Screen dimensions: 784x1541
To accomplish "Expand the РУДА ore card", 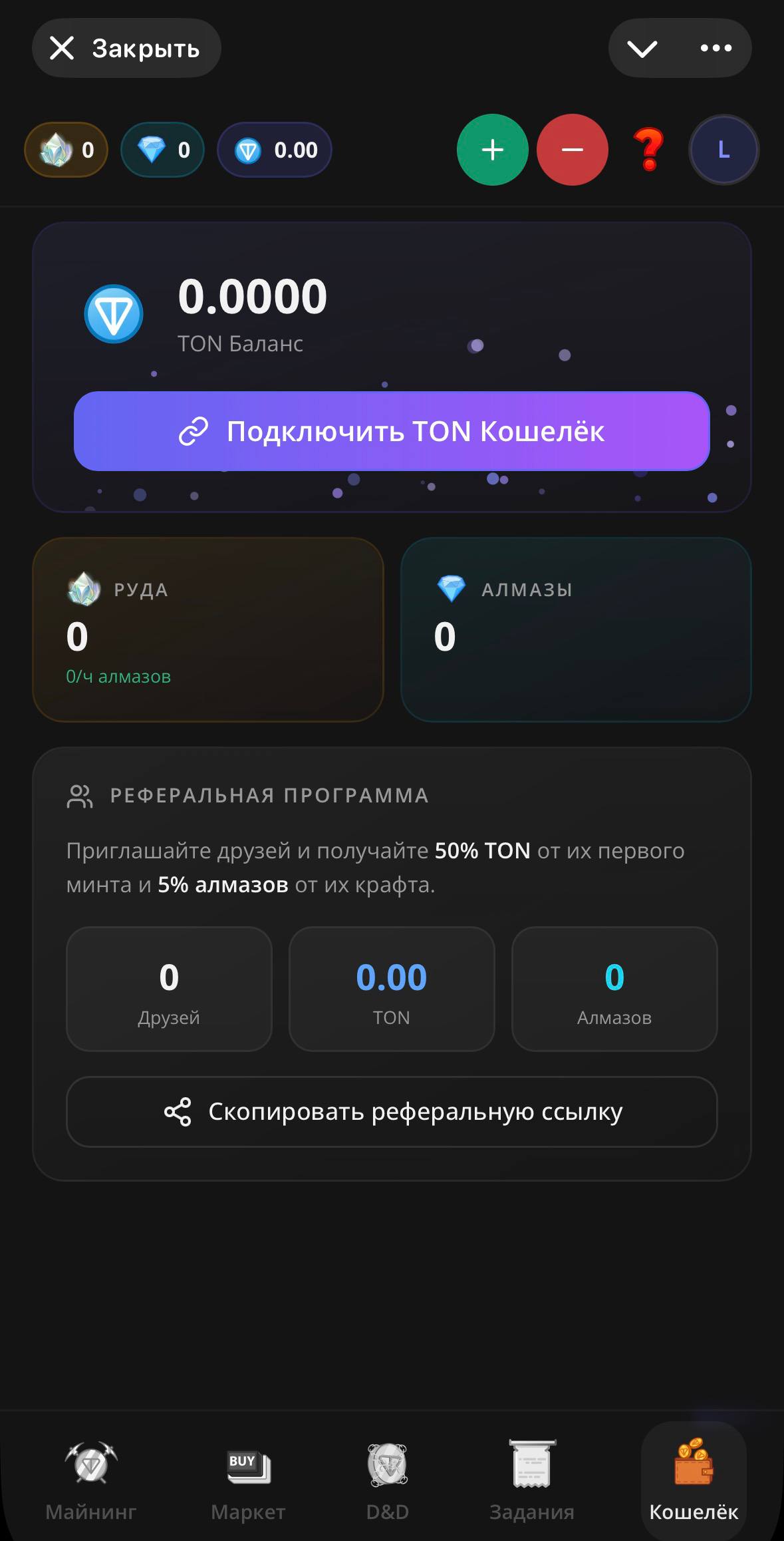I will pos(209,629).
